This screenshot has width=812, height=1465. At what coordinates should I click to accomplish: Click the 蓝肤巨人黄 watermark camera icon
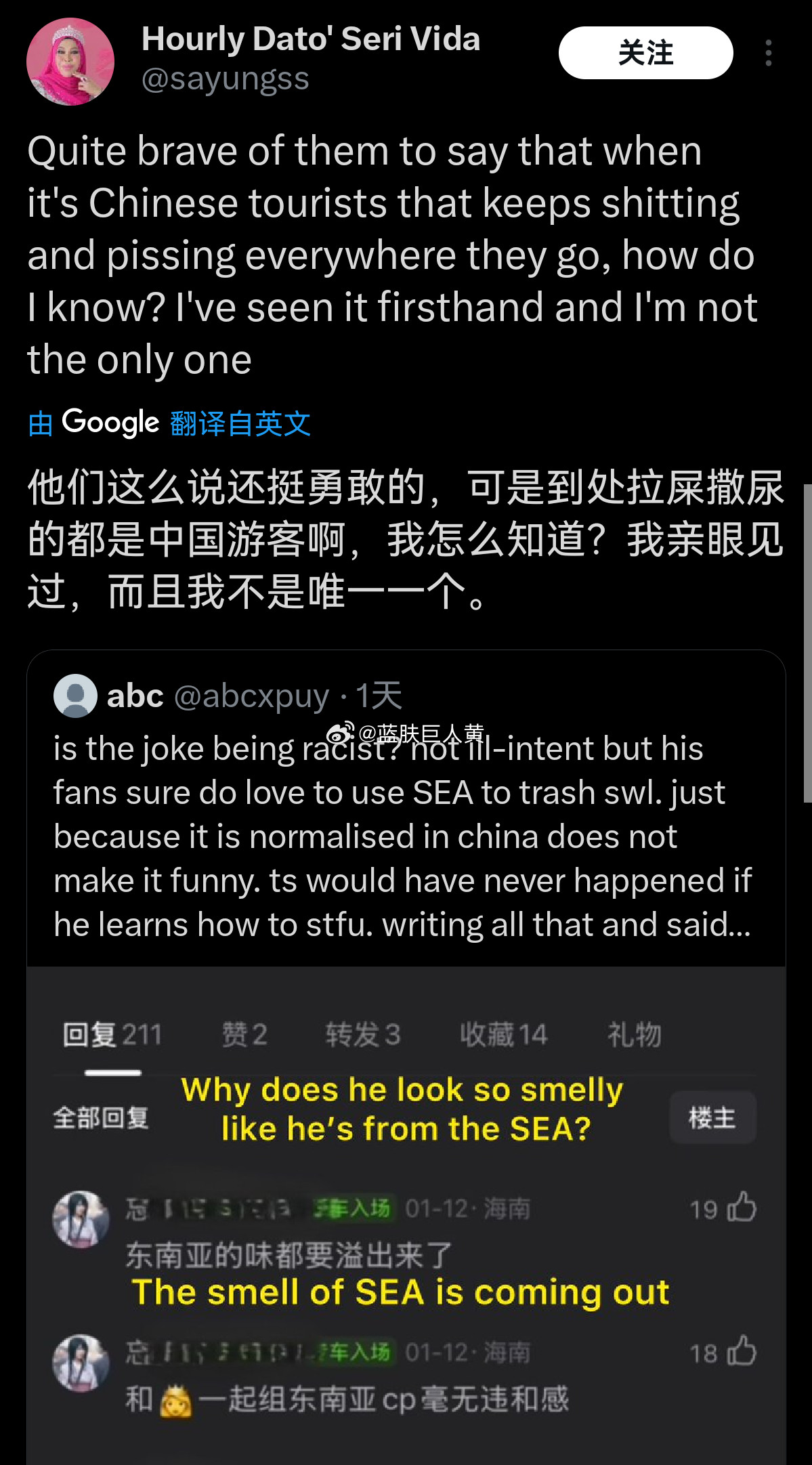tap(343, 734)
